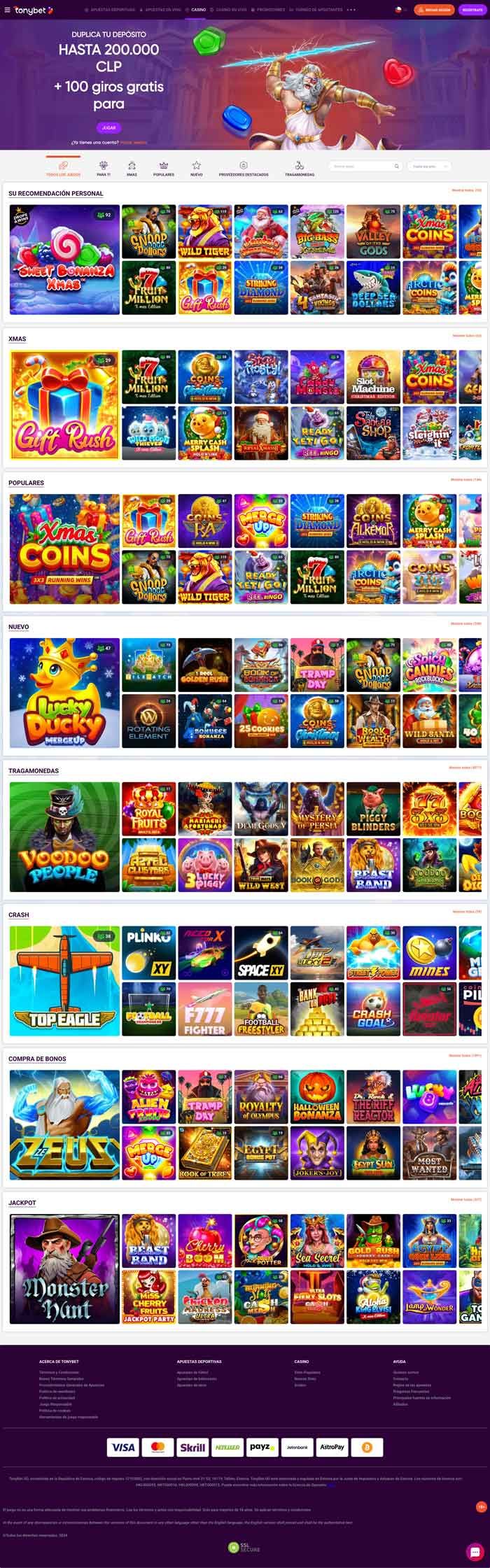Open Casino en Vivo section
Screen dimensions: 490x1568
click(231, 10)
